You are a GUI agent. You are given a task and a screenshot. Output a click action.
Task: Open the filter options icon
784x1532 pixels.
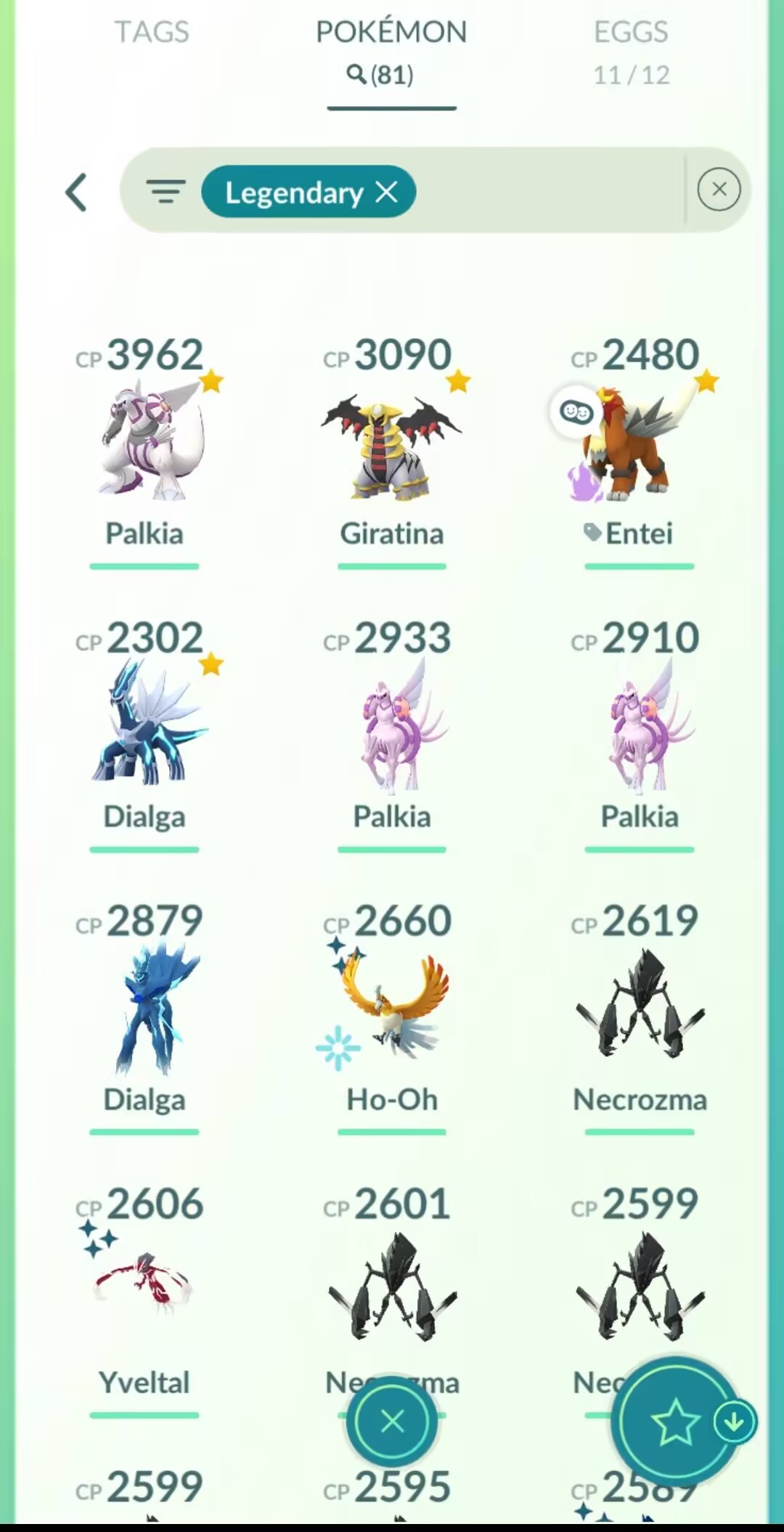(166, 192)
